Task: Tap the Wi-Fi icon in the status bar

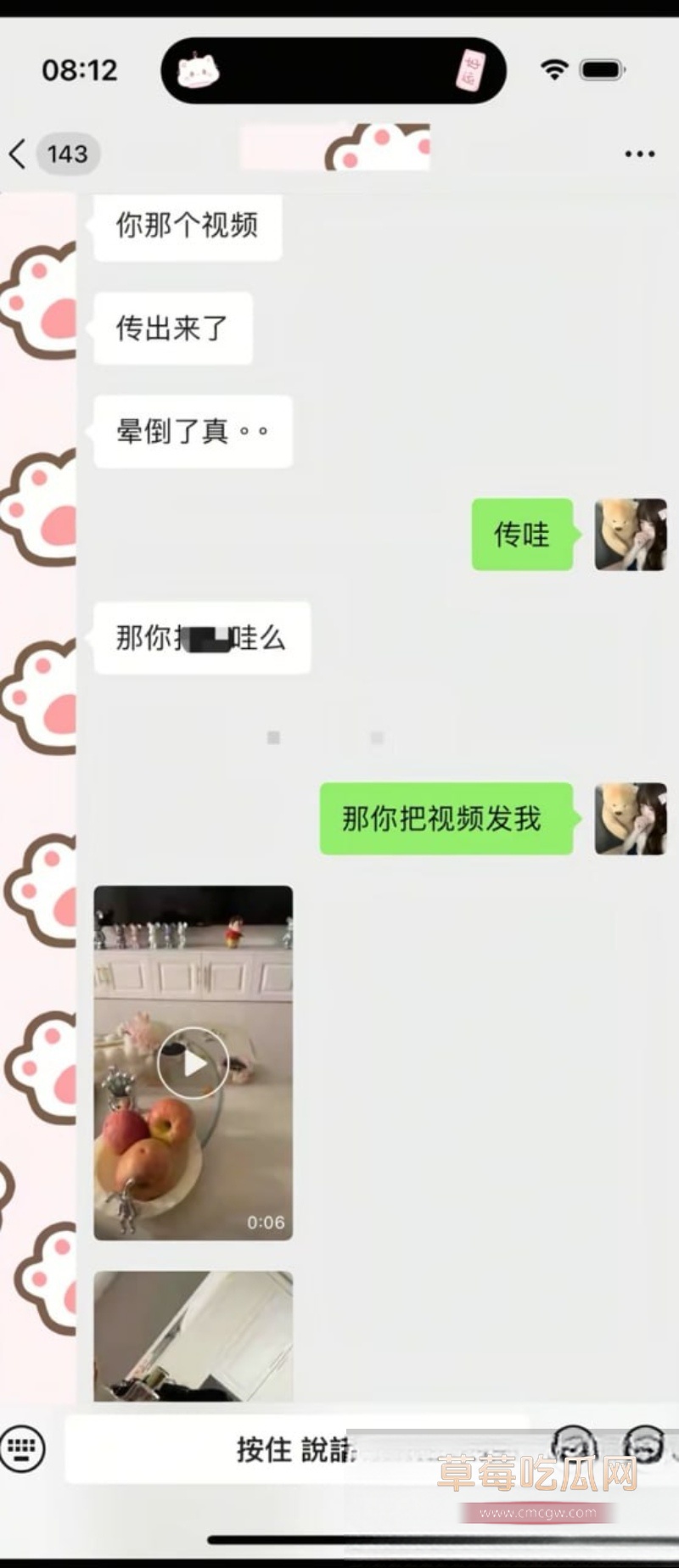Action: (553, 70)
